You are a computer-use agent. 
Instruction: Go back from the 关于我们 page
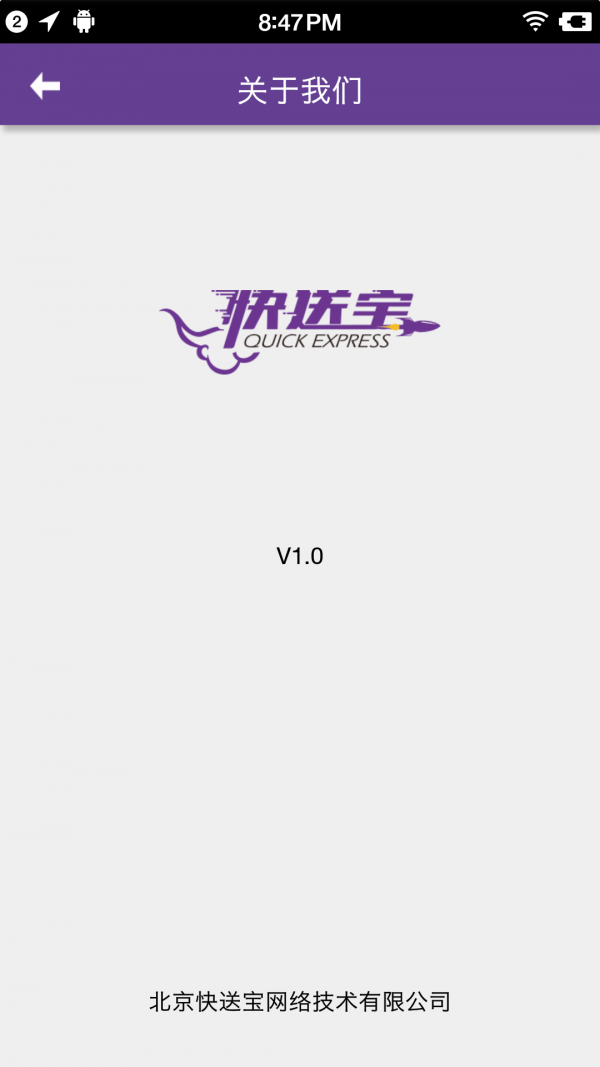pyautogui.click(x=45, y=87)
